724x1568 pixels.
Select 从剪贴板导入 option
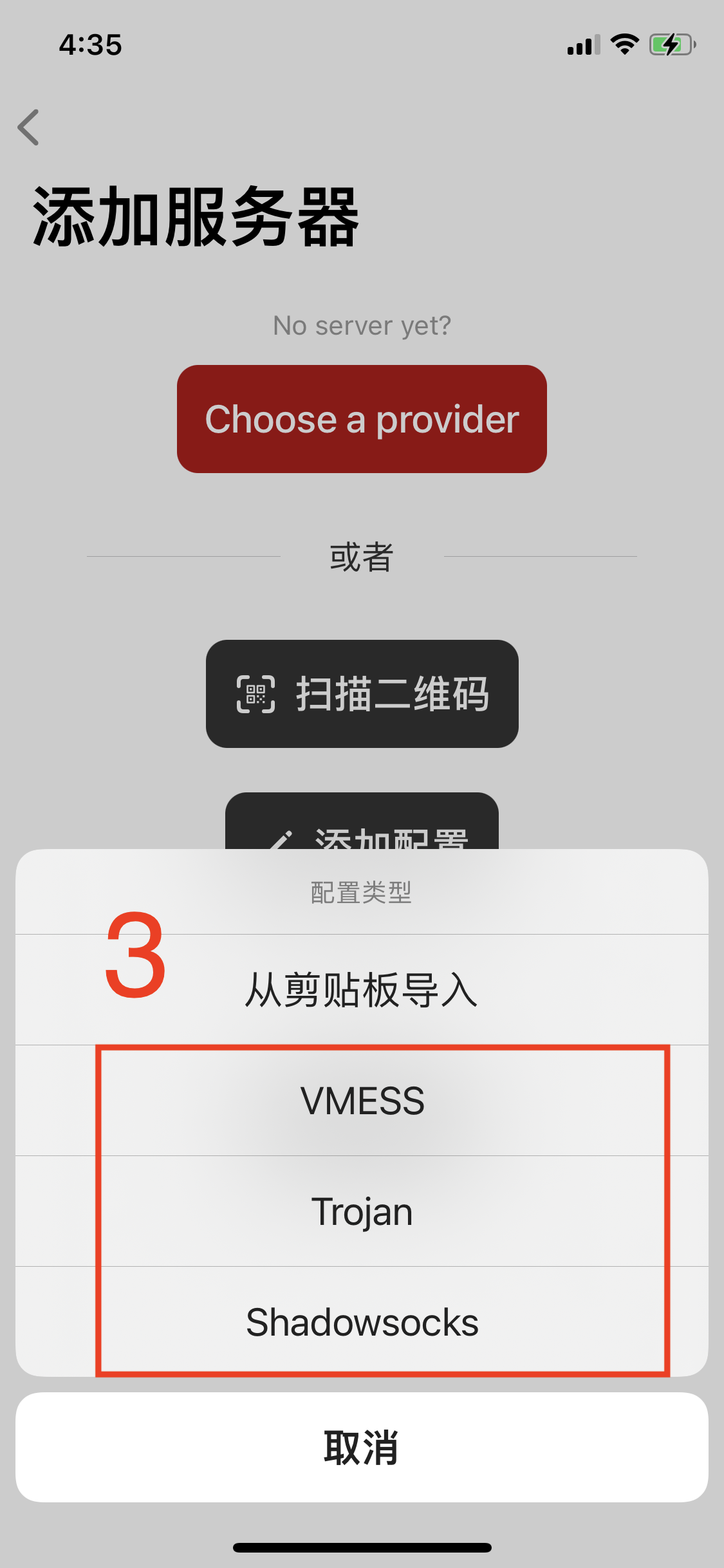pos(362,990)
